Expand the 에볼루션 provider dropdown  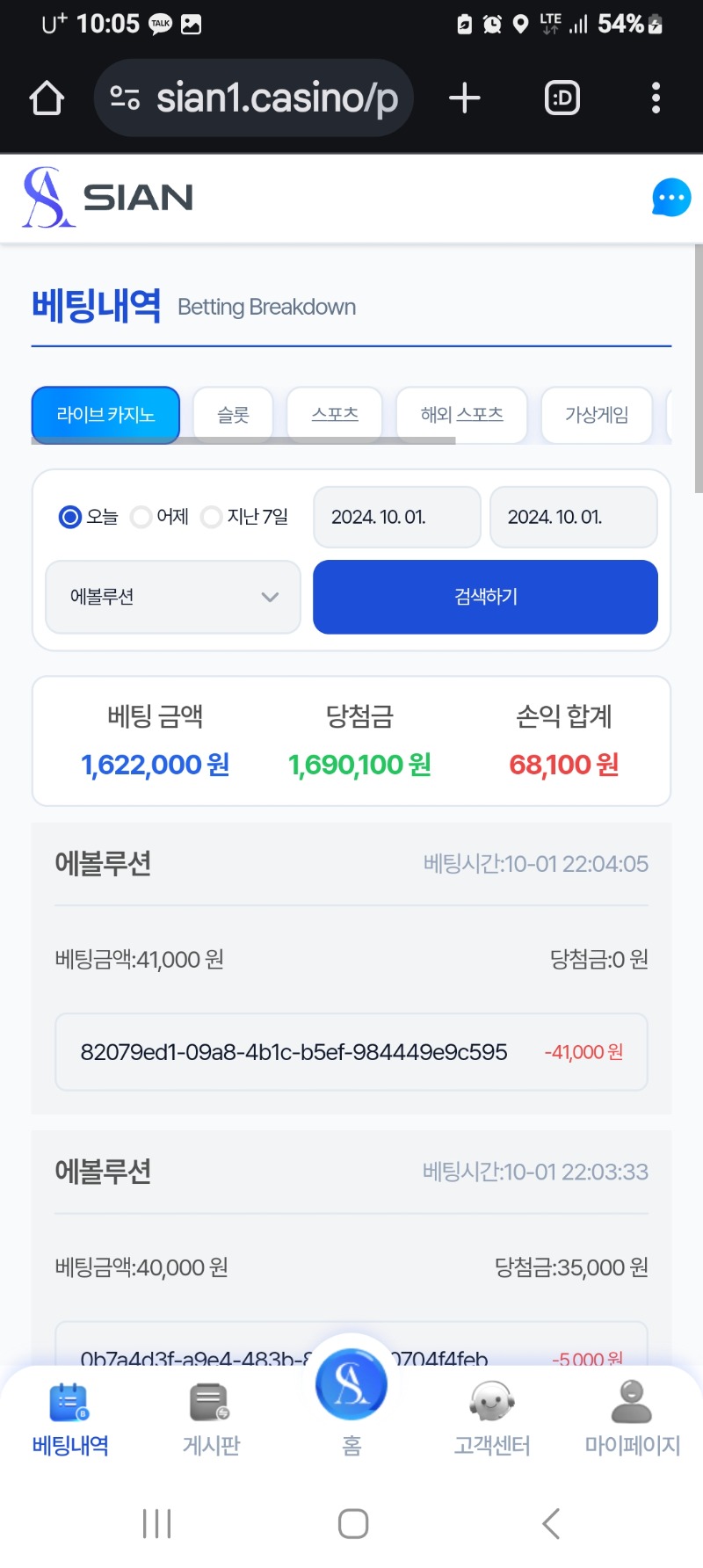point(173,597)
